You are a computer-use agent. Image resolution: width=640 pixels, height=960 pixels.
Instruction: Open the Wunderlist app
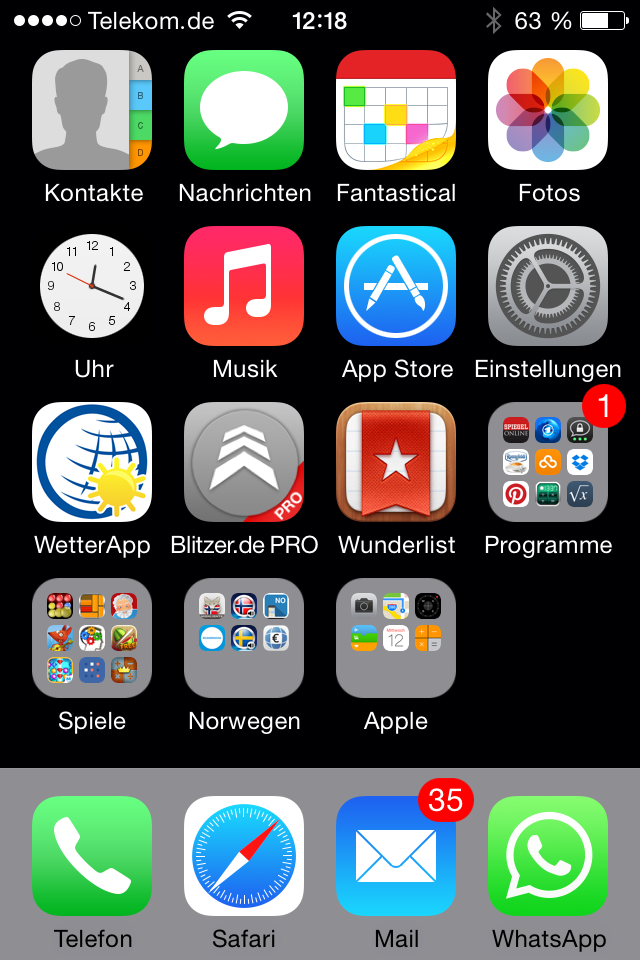(396, 462)
